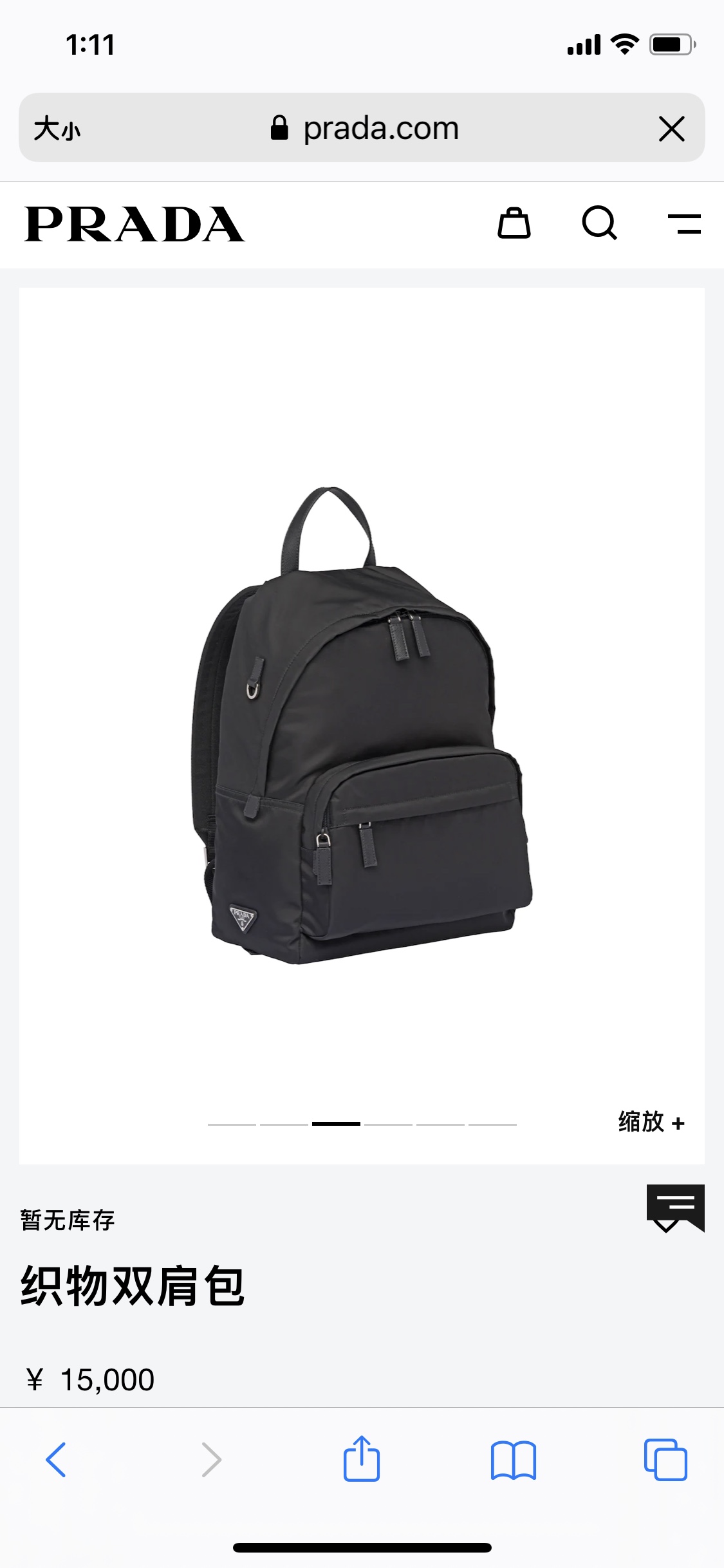Go back in Safari
The width and height of the screenshot is (724, 1568).
[56, 1459]
